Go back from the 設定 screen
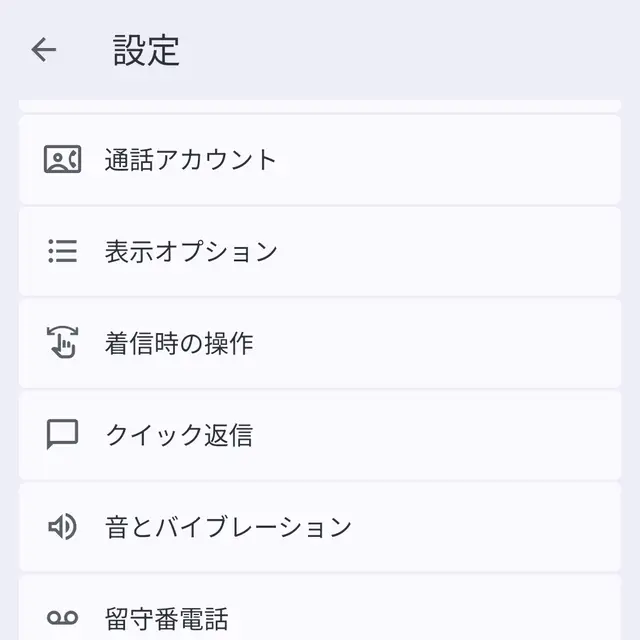640x640 pixels. click(x=44, y=50)
